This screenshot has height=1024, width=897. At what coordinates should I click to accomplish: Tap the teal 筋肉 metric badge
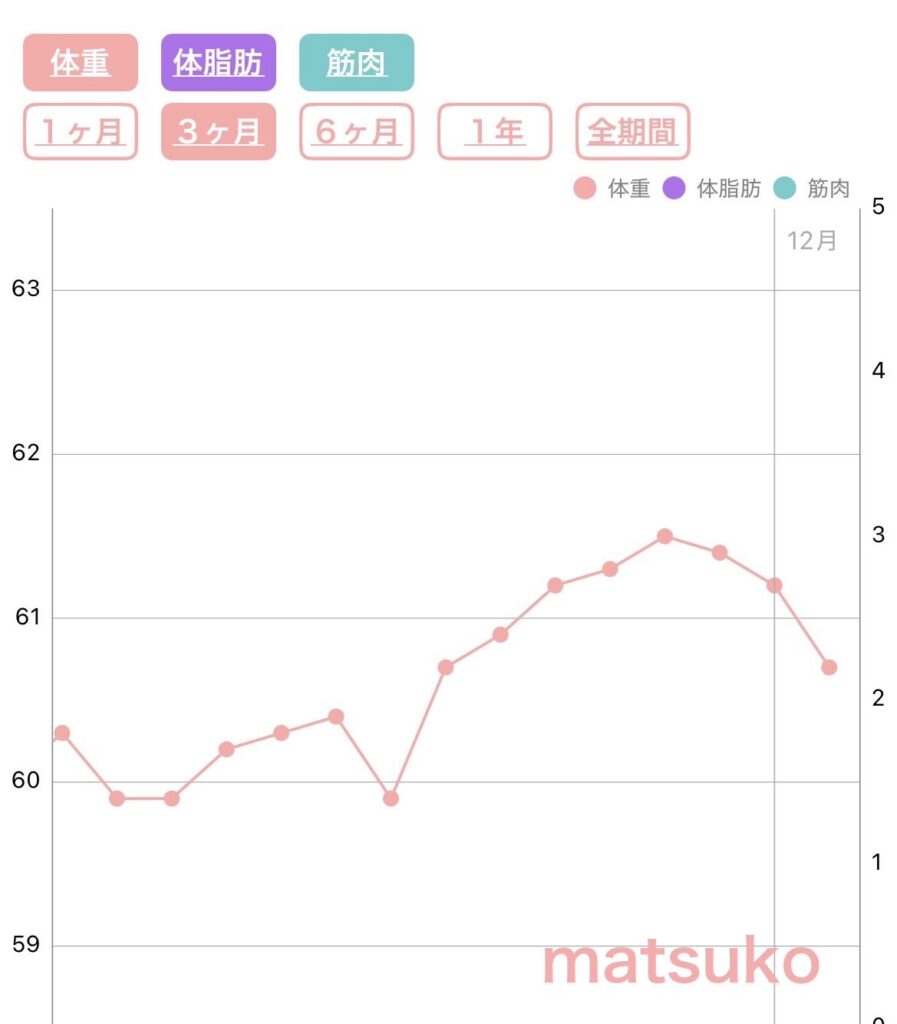click(355, 62)
